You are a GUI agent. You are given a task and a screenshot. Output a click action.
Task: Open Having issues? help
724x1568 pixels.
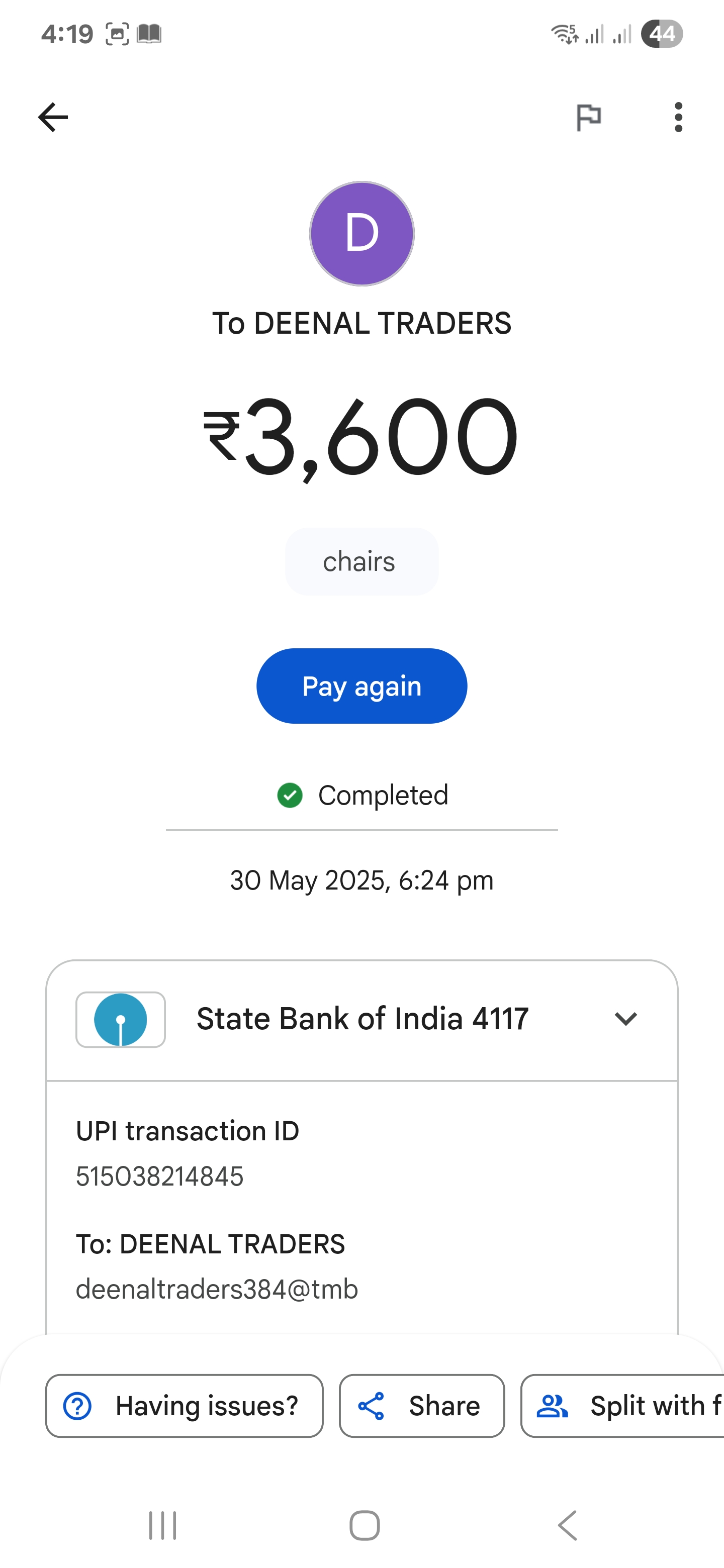185,1406
